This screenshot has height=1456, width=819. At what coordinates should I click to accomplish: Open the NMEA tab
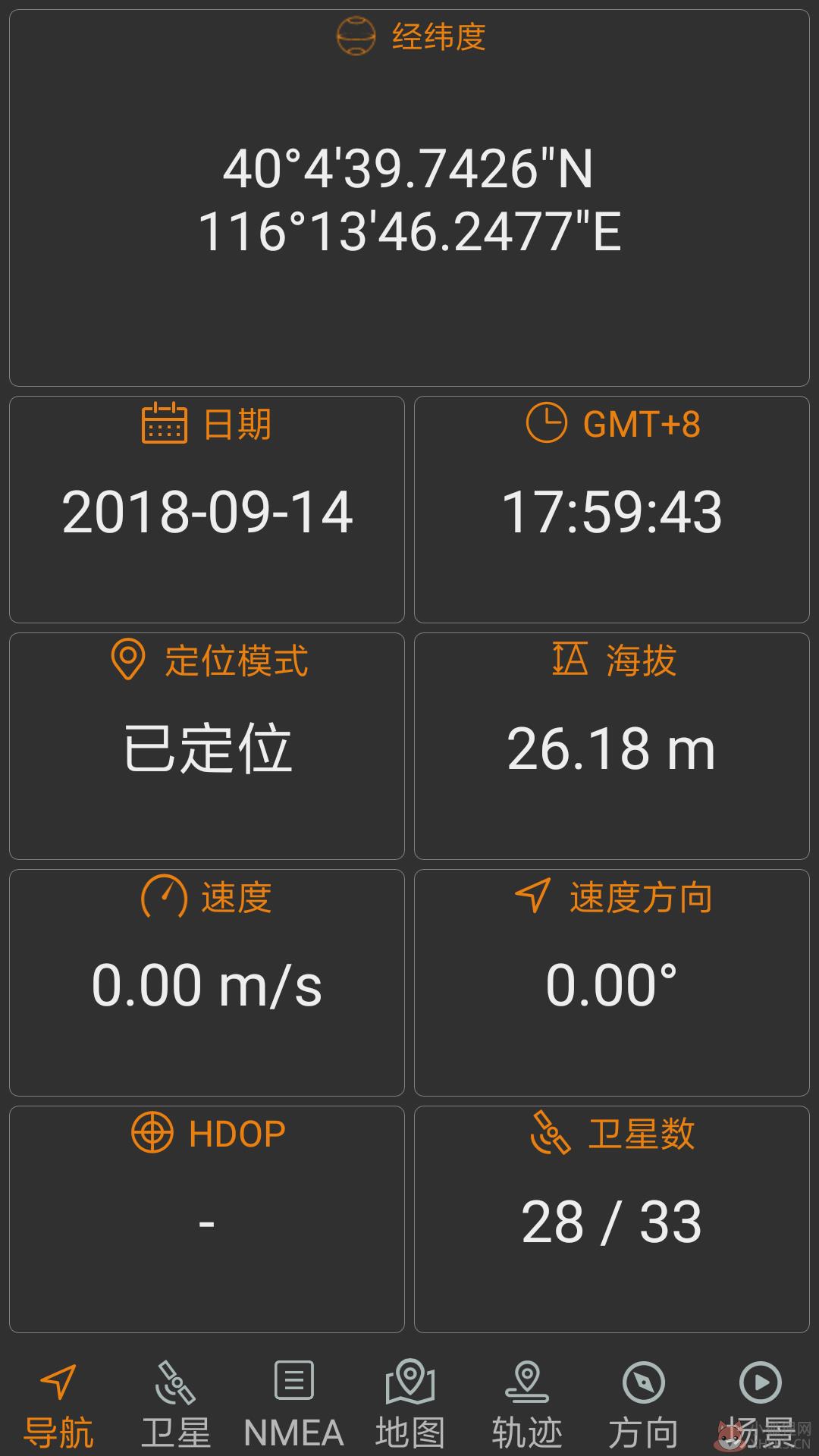[293, 1404]
